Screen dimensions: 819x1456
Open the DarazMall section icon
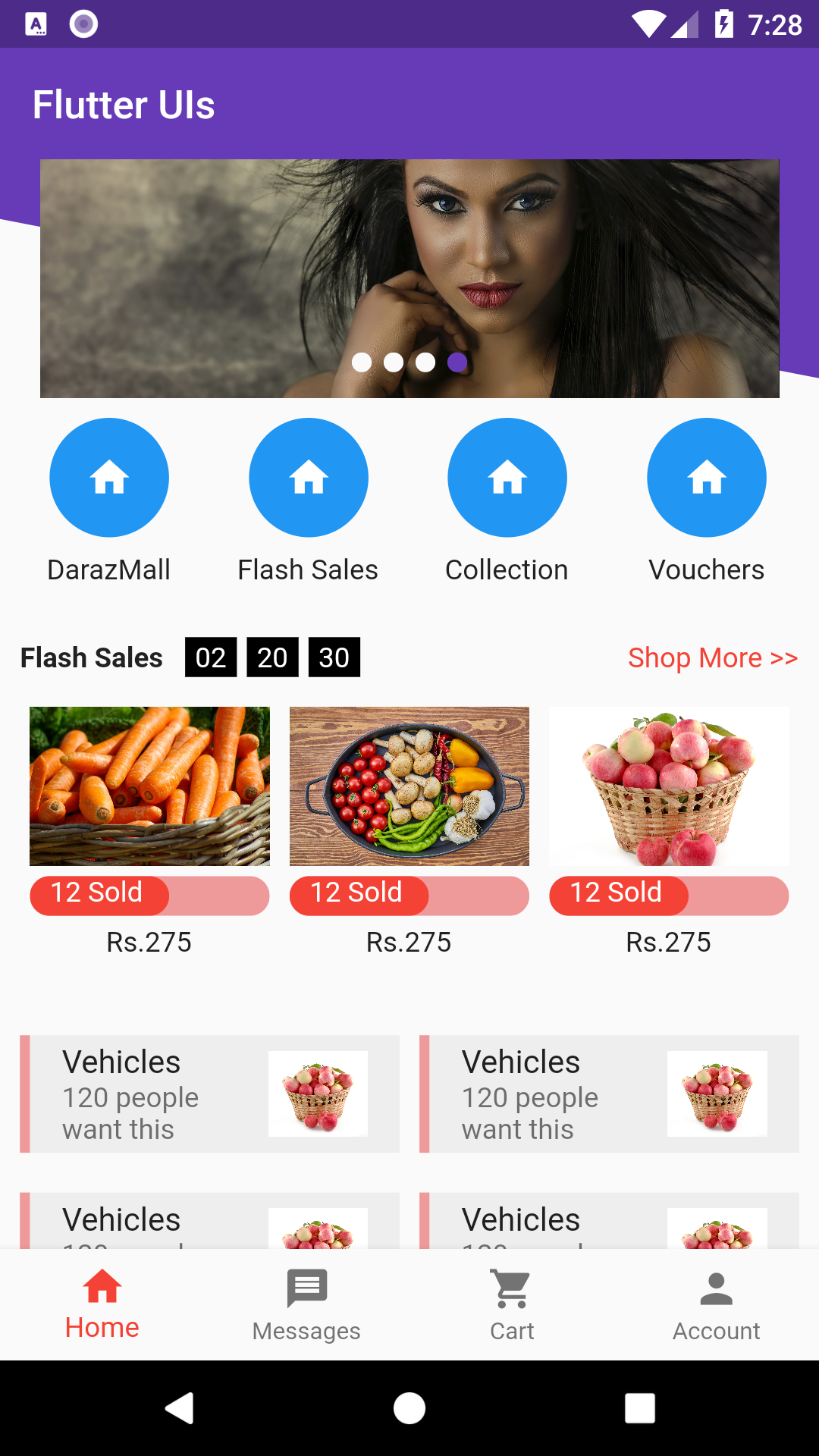(108, 477)
